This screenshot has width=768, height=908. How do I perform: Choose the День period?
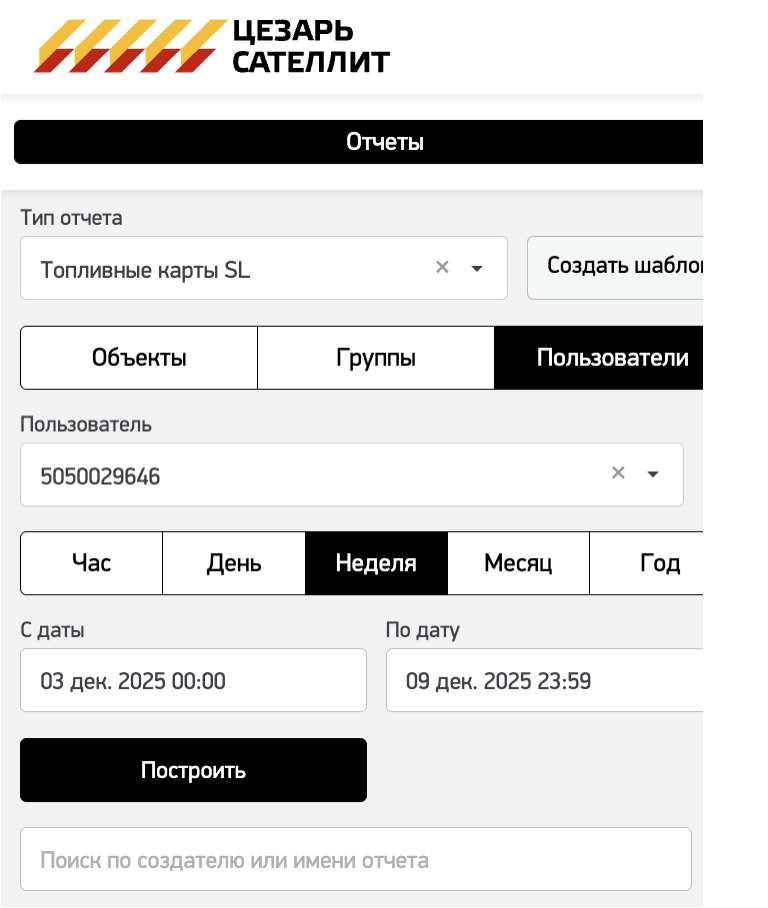pos(234,563)
